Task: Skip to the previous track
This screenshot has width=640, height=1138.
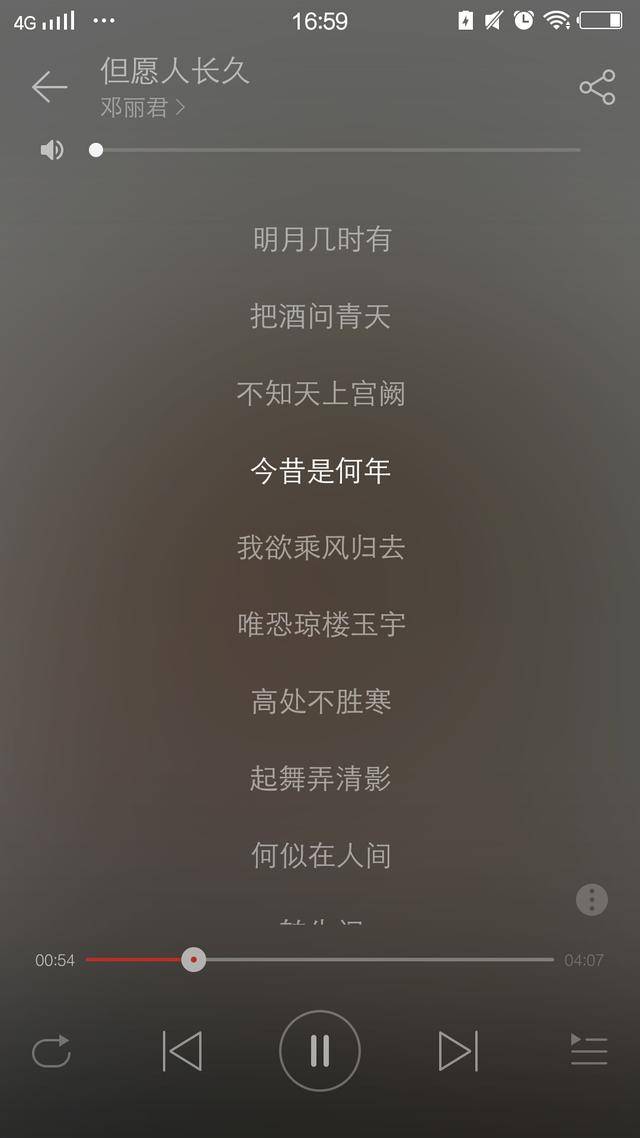Action: tap(182, 1051)
